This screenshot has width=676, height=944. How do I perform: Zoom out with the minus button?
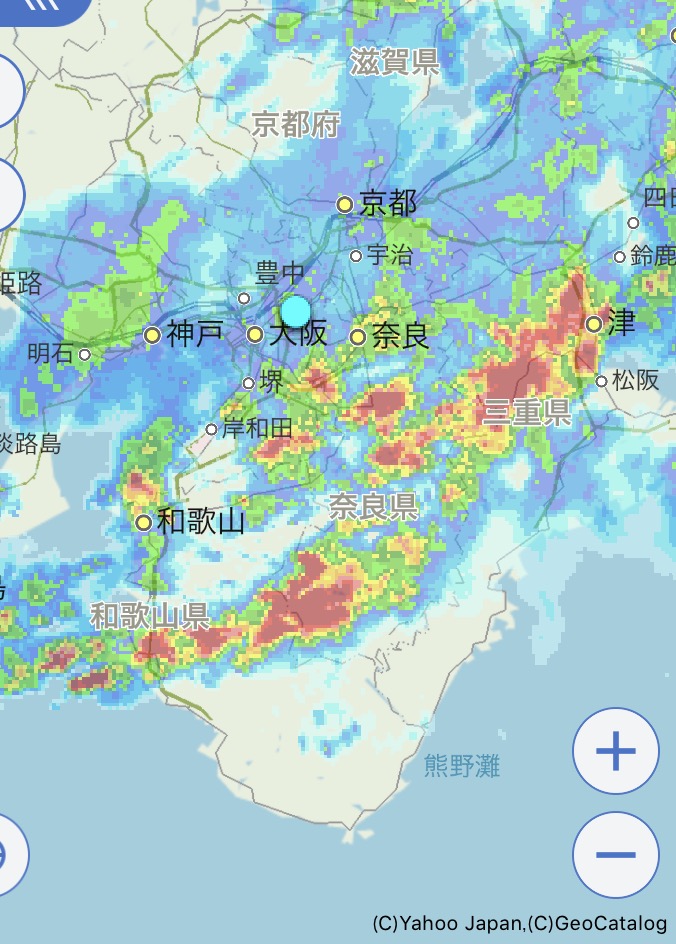pyautogui.click(x=615, y=855)
